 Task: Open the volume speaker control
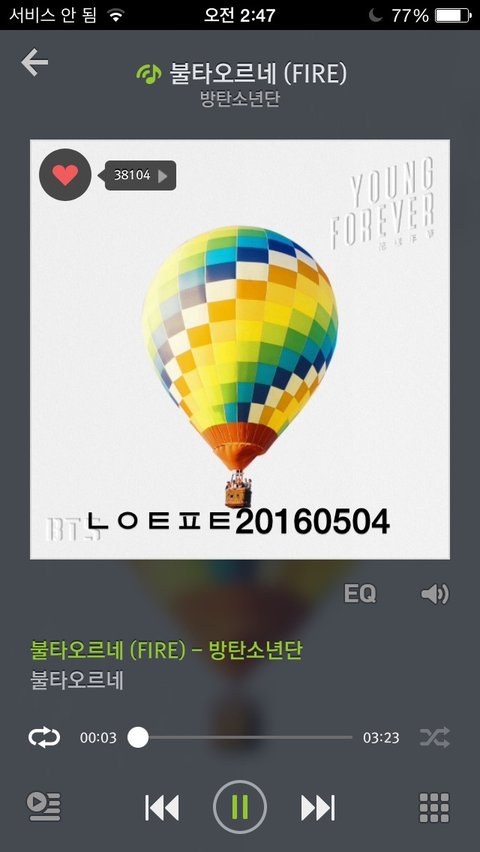coord(435,594)
